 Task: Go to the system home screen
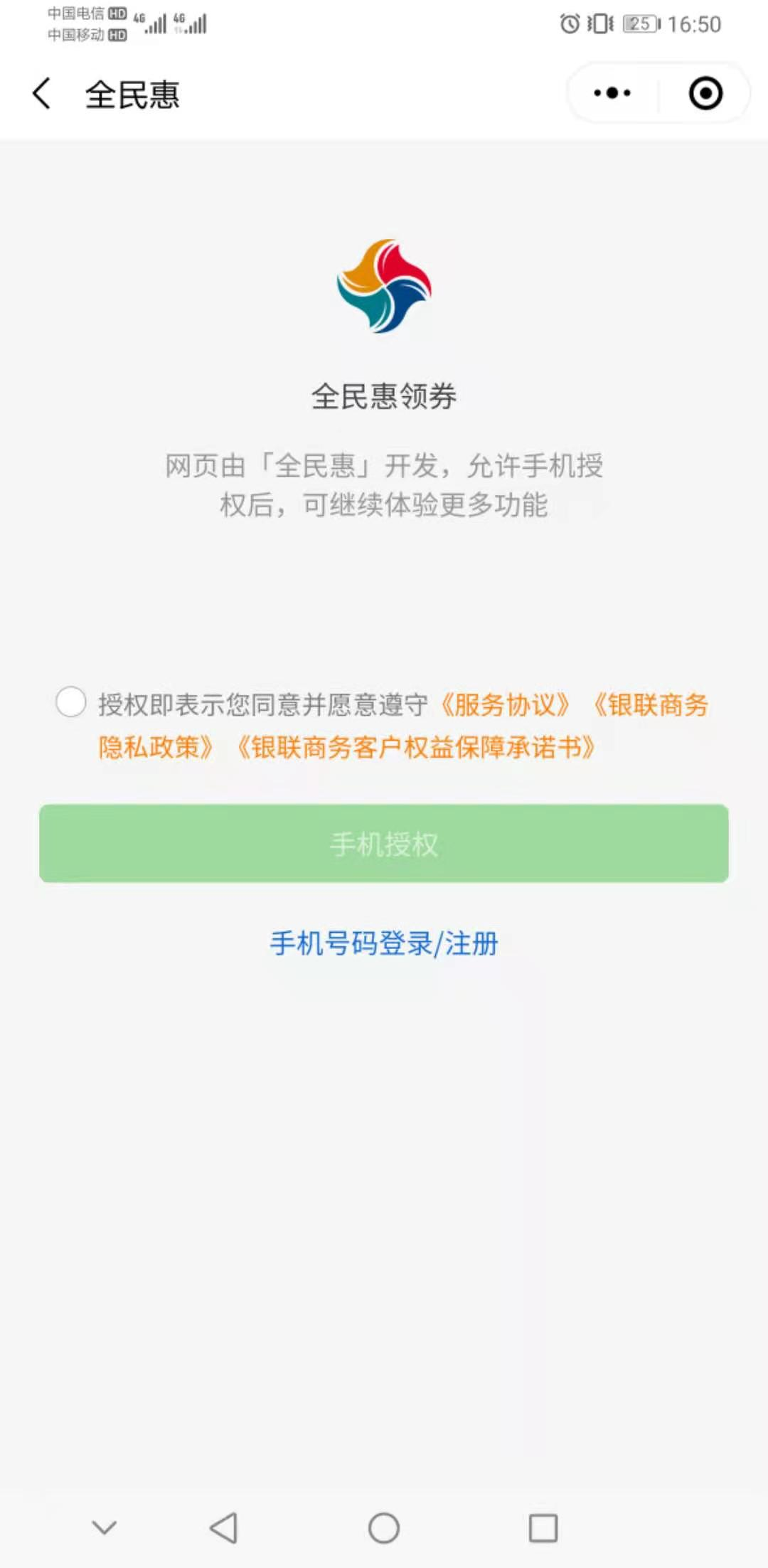384,1527
